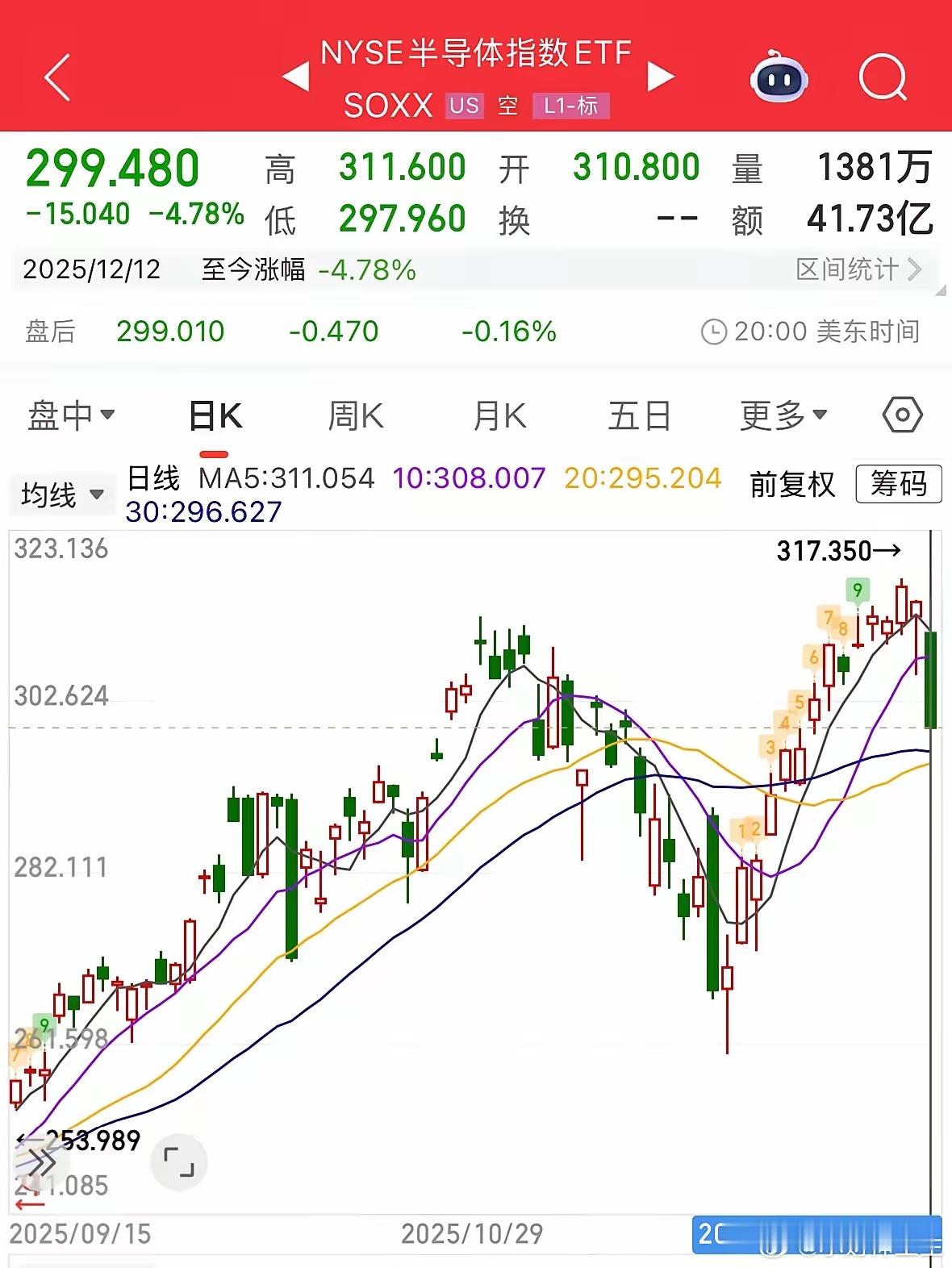Toggle 前复权 price adjustment mode
Image resolution: width=952 pixels, height=1268 pixels.
[791, 482]
